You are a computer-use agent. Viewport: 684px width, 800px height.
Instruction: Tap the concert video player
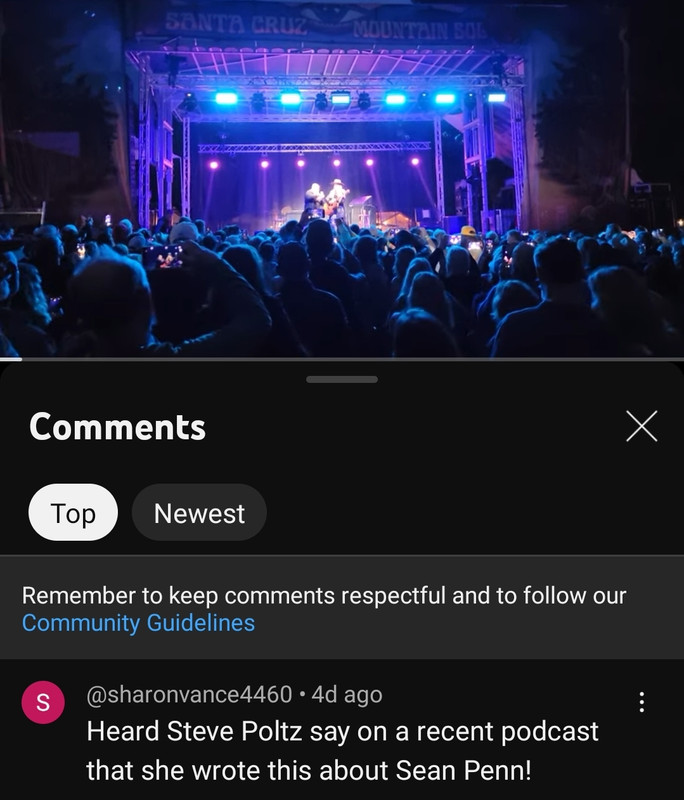tap(342, 178)
